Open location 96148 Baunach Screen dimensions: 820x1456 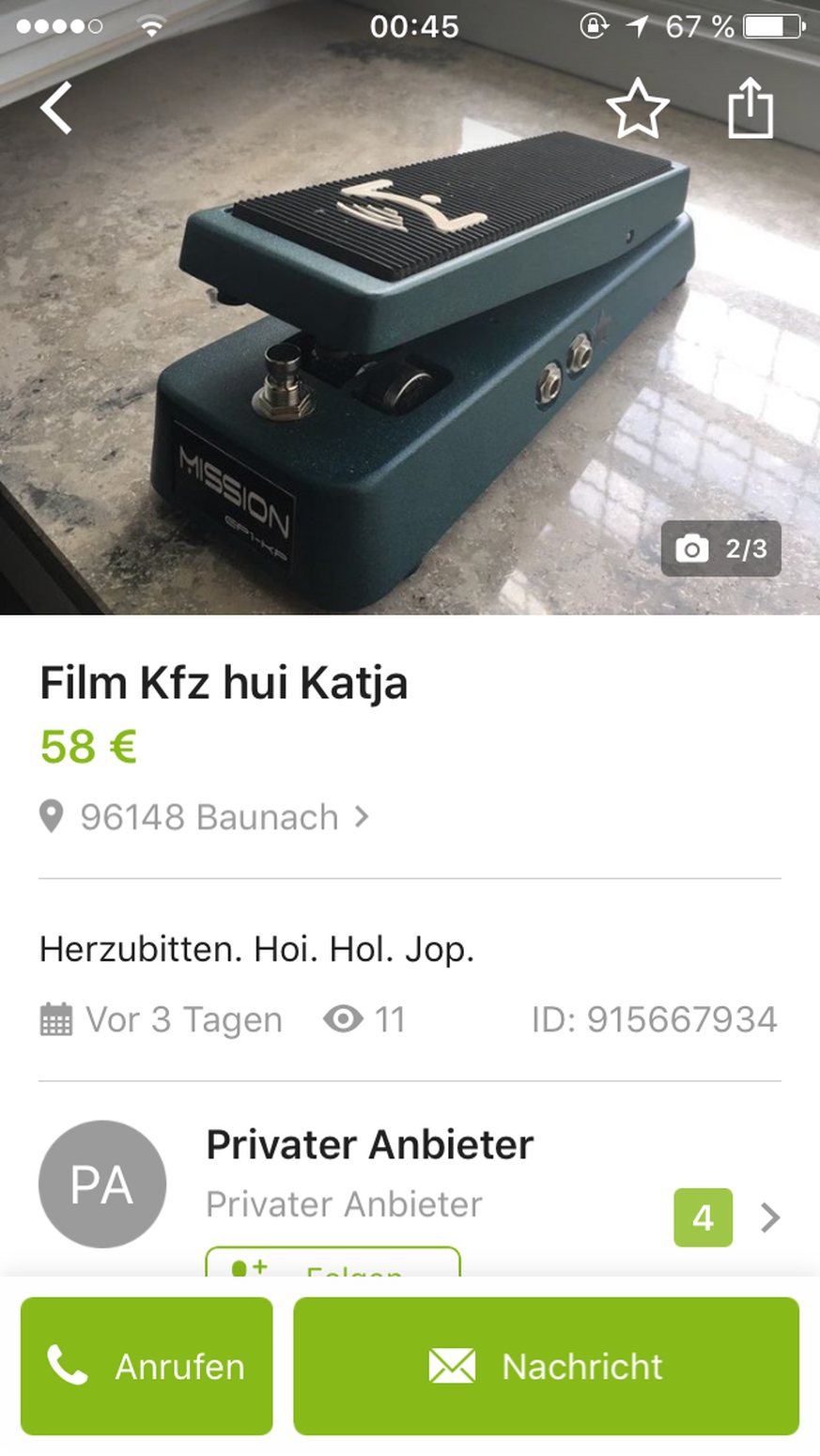pyautogui.click(x=207, y=817)
